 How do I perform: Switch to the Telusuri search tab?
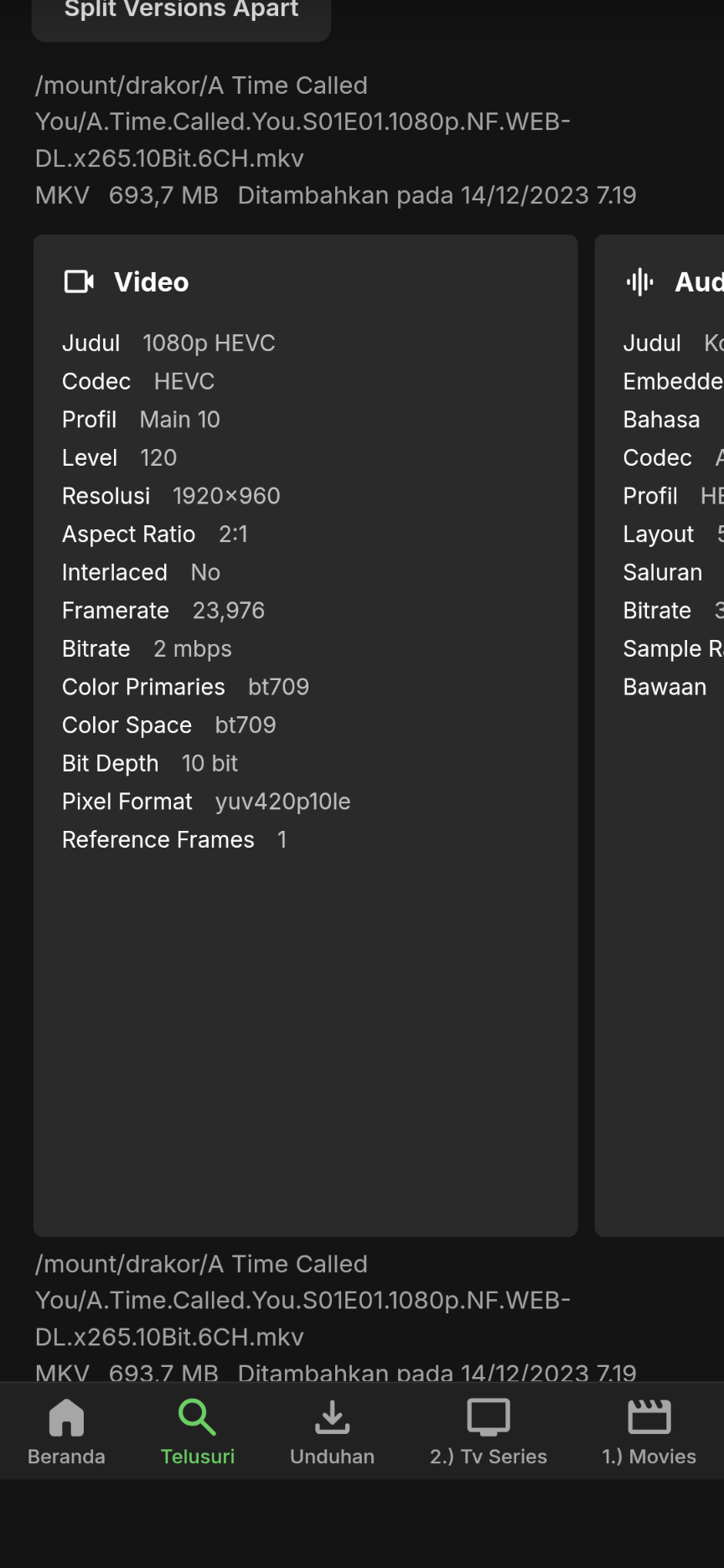coord(198,1431)
